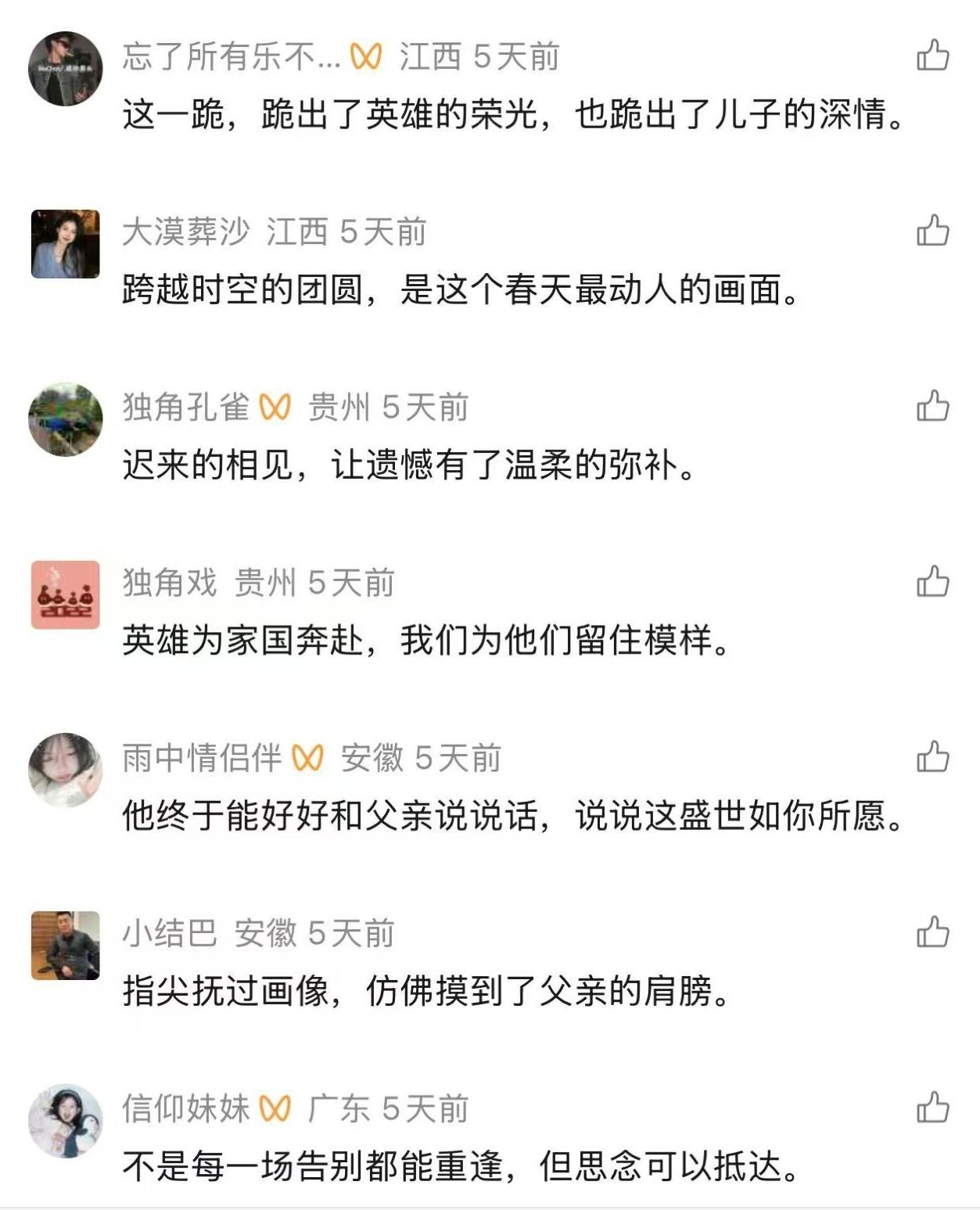Open 大漠葬沙's avatar
Image resolution: width=980 pixels, height=1210 pixels.
(x=66, y=244)
